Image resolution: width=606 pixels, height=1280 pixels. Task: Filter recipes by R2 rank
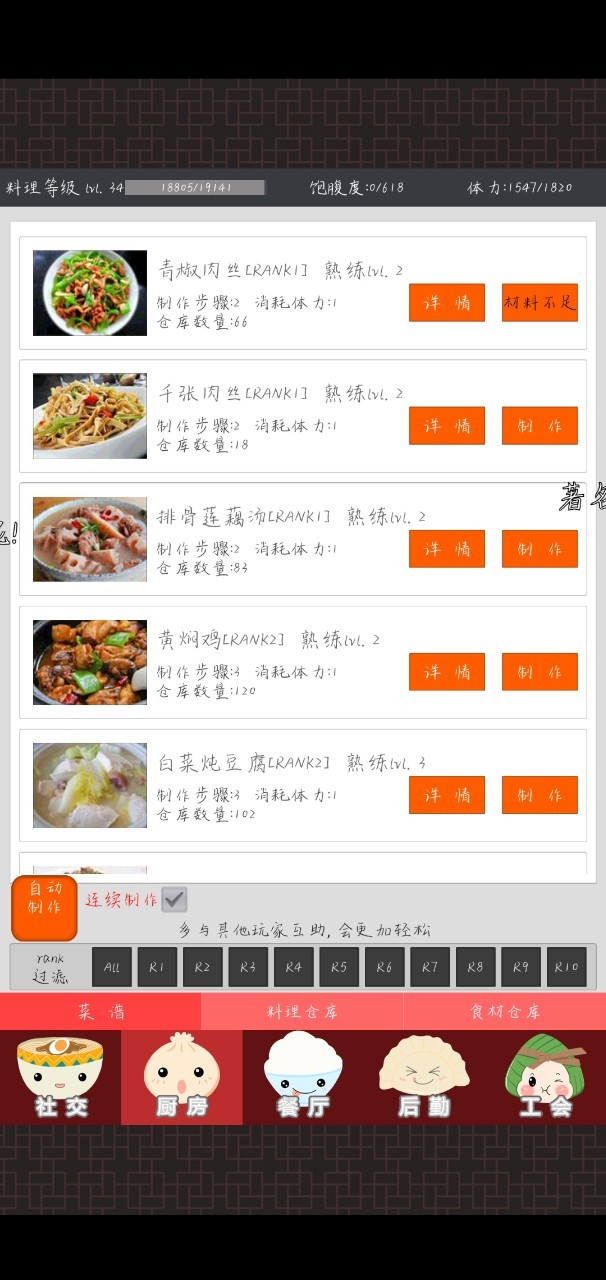(x=203, y=967)
